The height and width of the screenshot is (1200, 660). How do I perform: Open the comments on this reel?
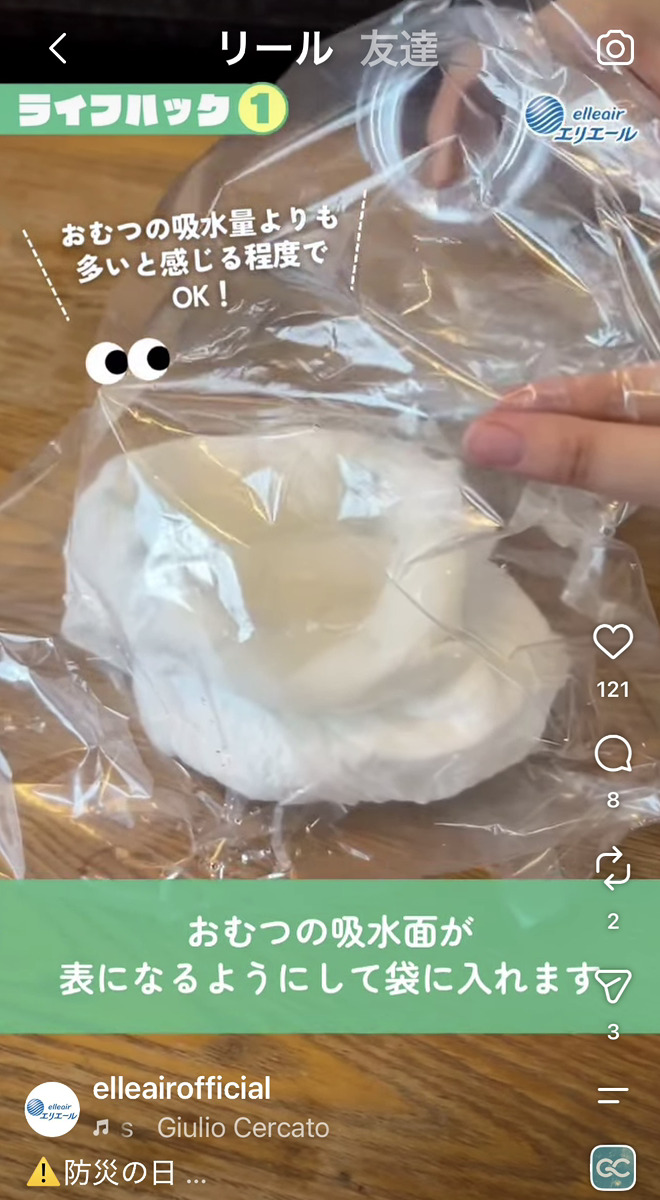613,754
